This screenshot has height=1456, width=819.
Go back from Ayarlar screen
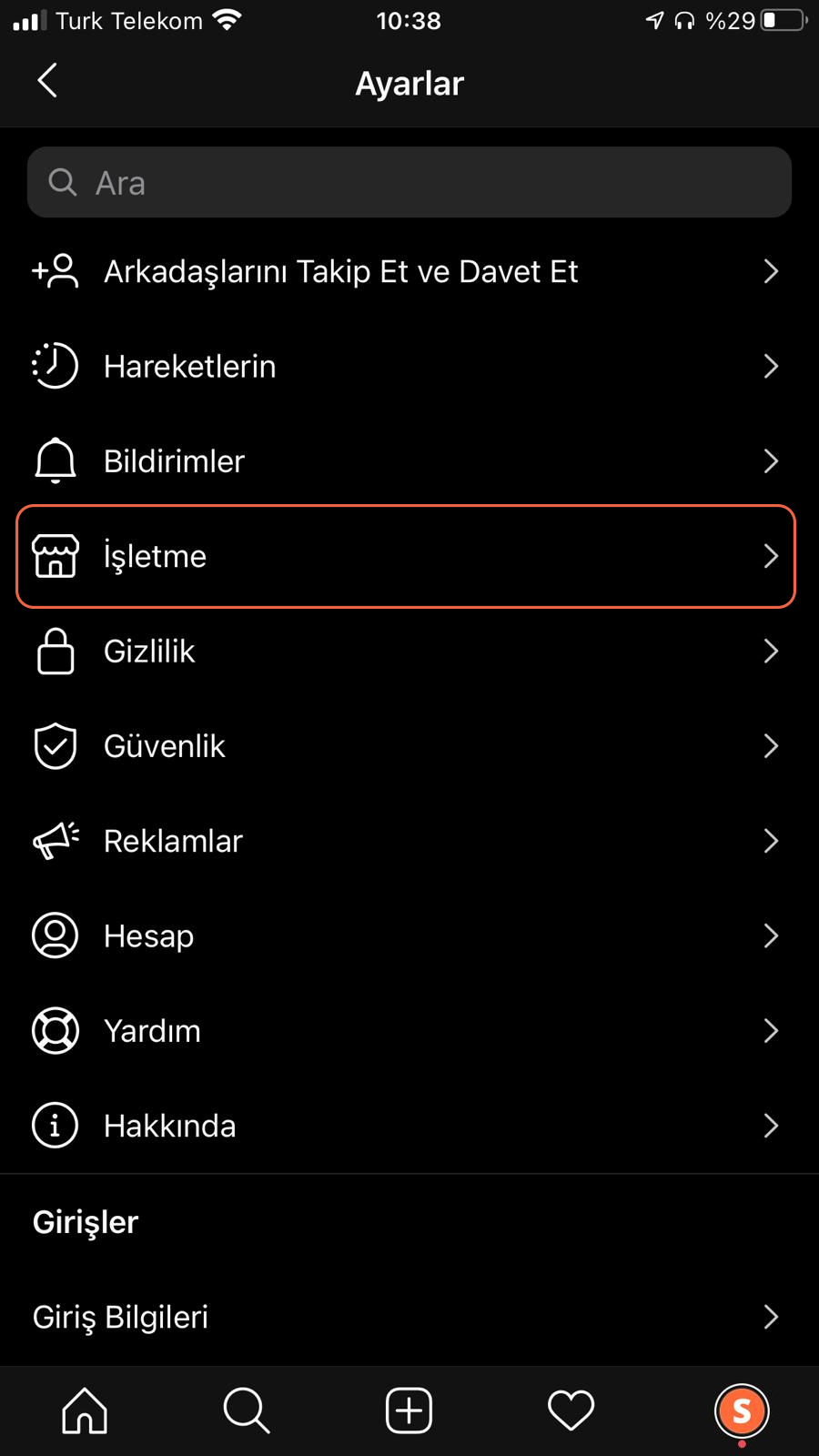tap(47, 81)
